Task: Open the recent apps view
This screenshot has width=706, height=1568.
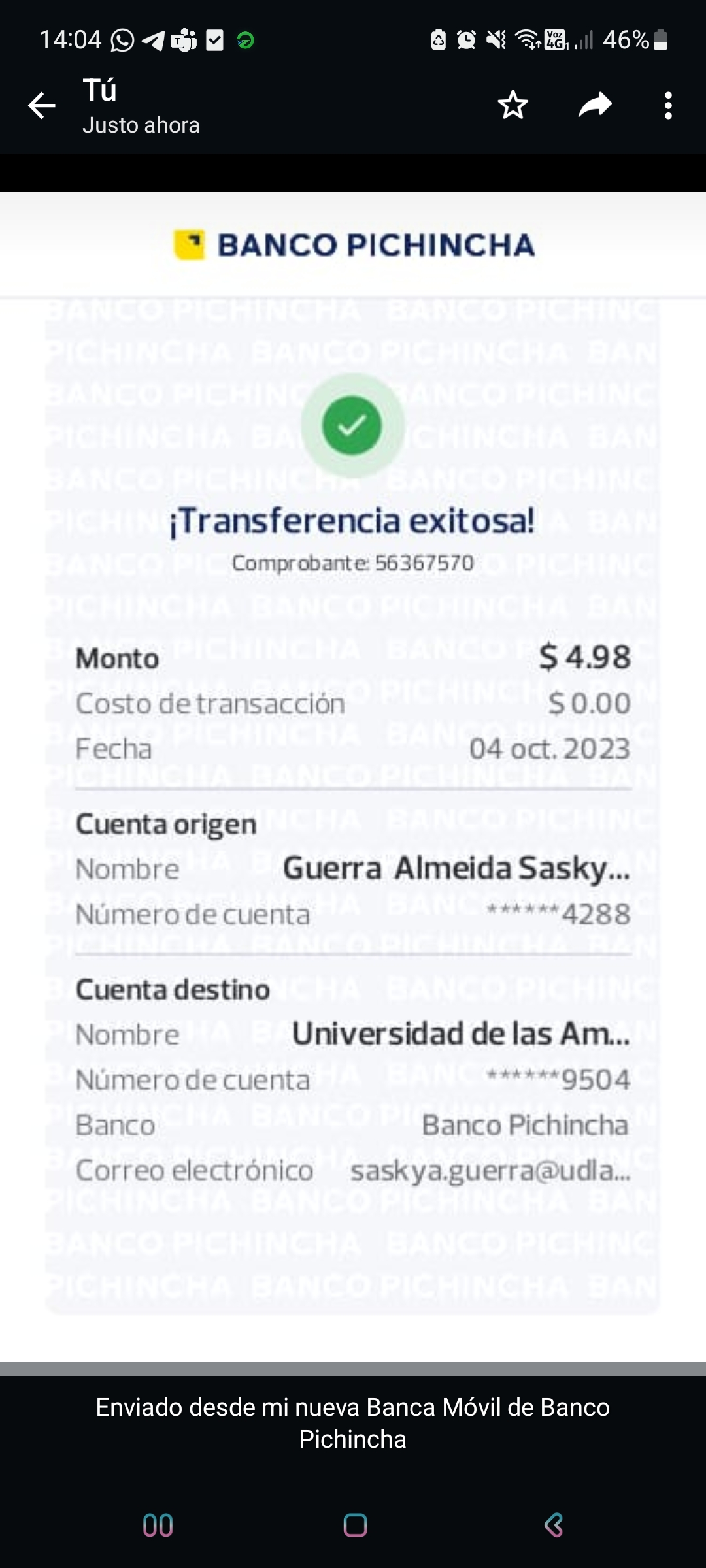Action: click(158, 1526)
